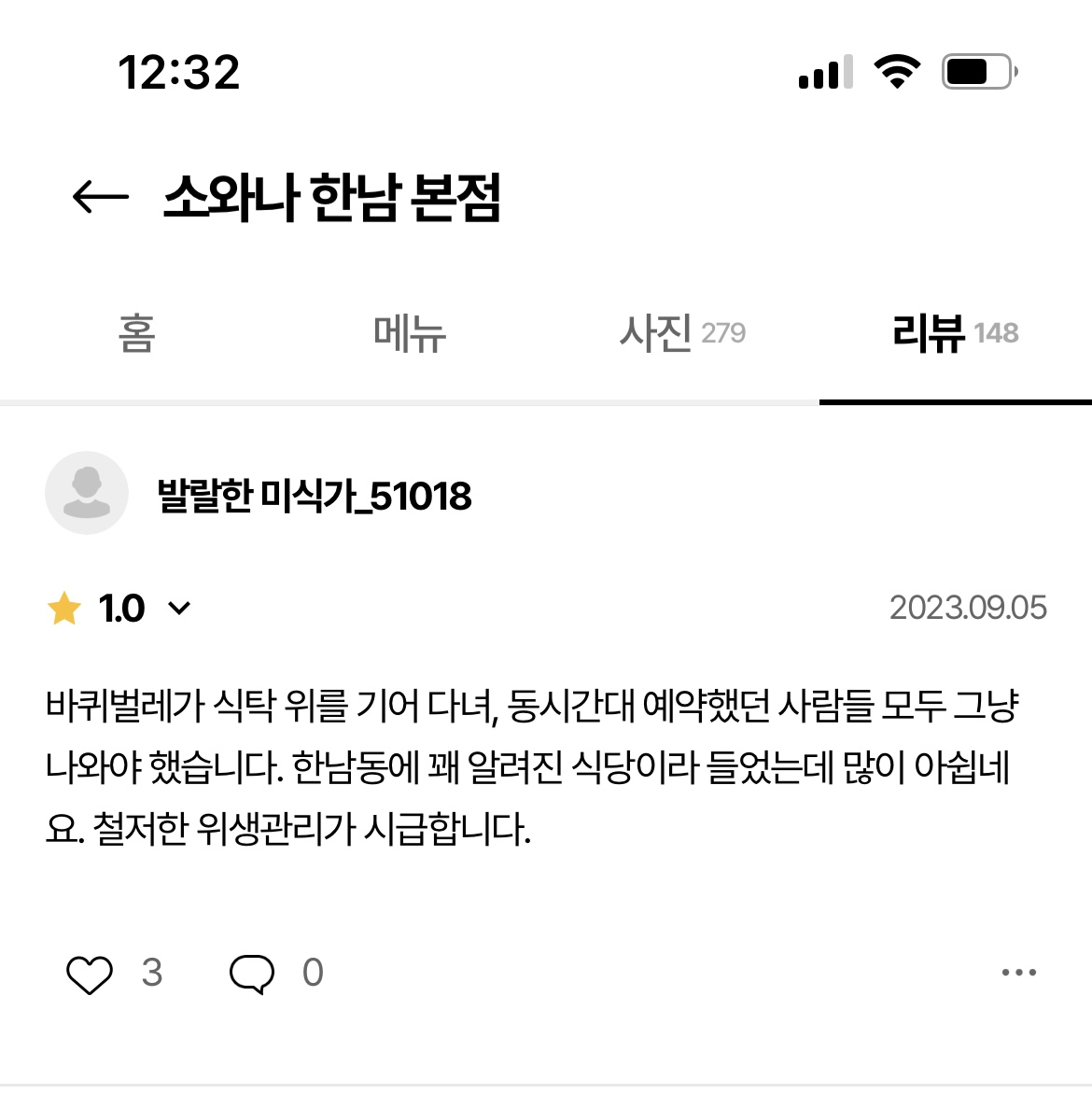Go back using the arrow icon
Image resolution: width=1092 pixels, height=1094 pixels.
pos(100,197)
